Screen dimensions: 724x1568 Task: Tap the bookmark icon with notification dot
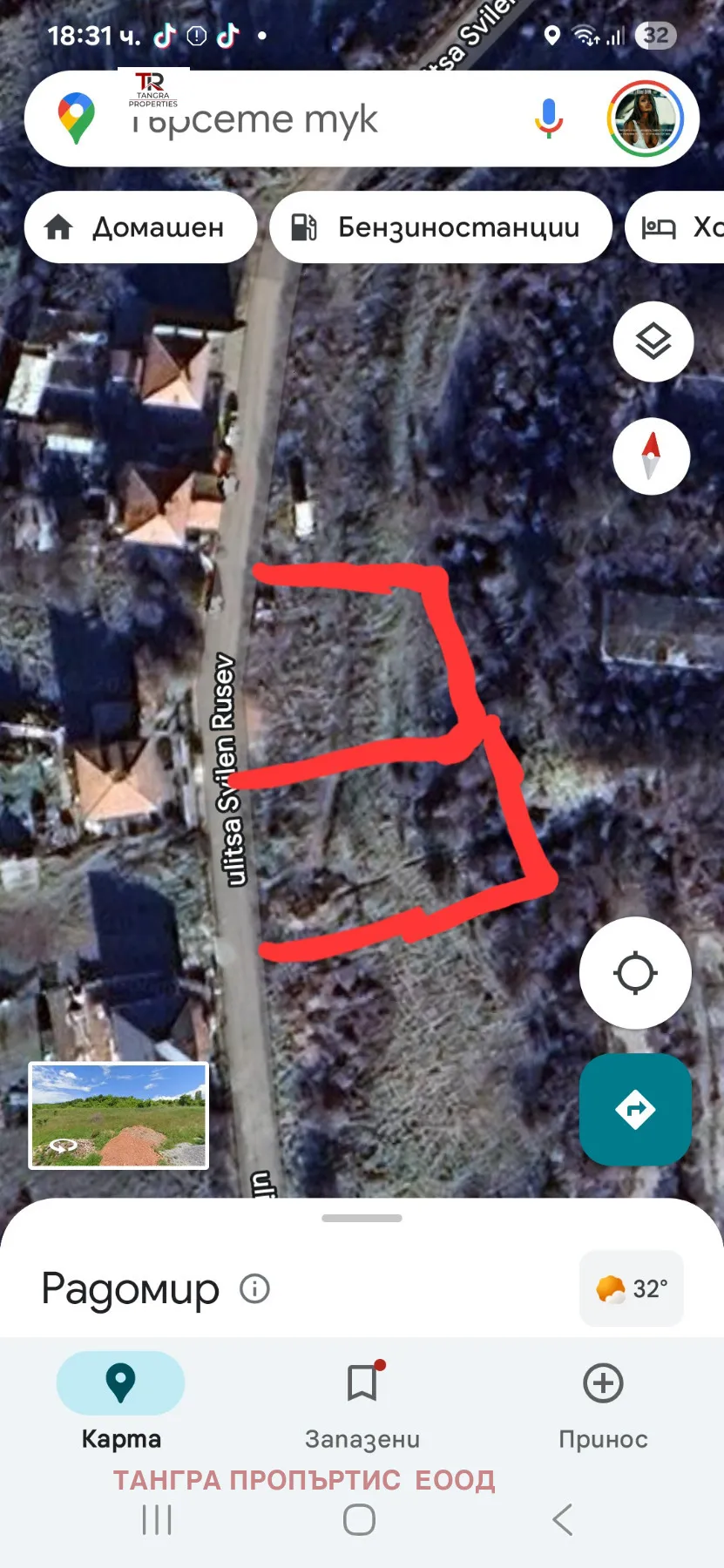[x=361, y=1382]
